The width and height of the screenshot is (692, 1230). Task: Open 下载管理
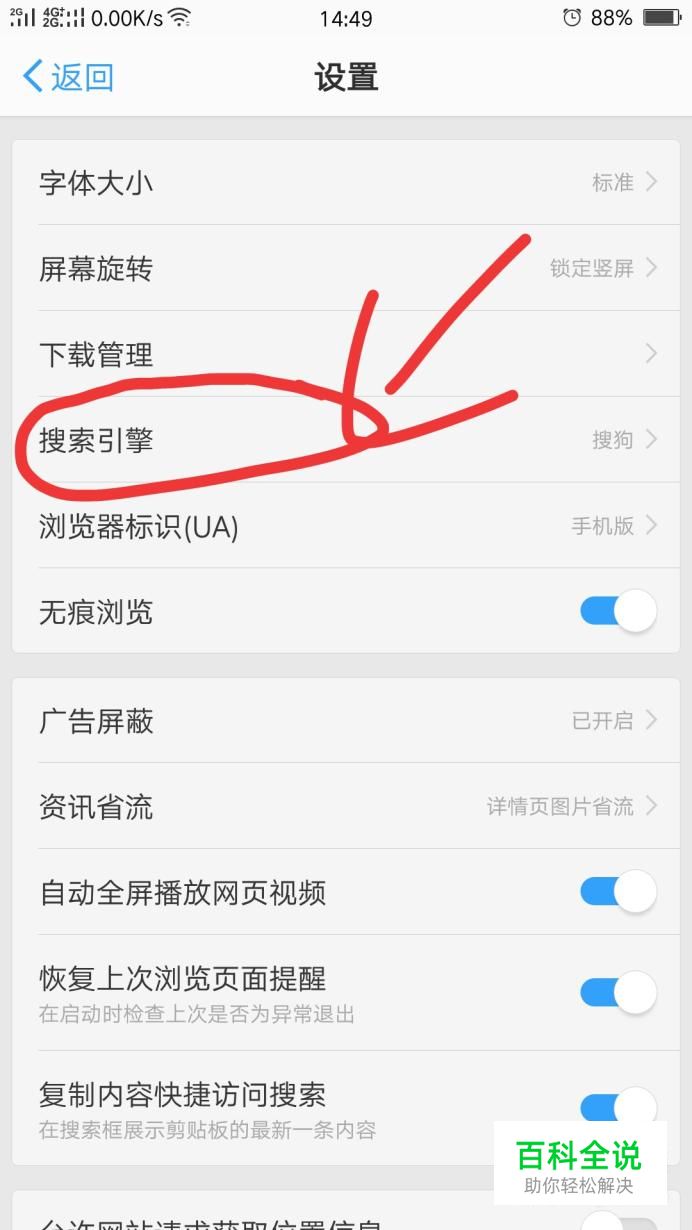coord(346,354)
